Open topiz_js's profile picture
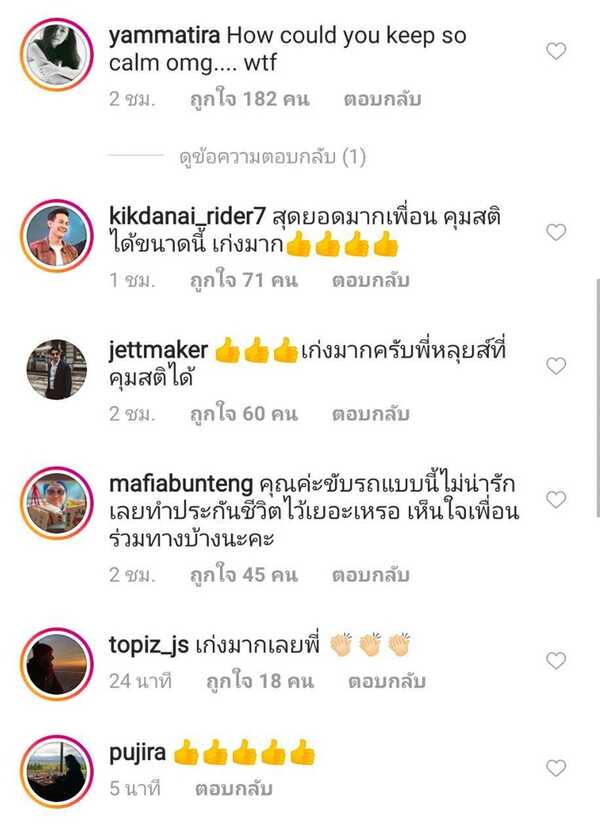The width and height of the screenshot is (600, 838). coord(57,664)
